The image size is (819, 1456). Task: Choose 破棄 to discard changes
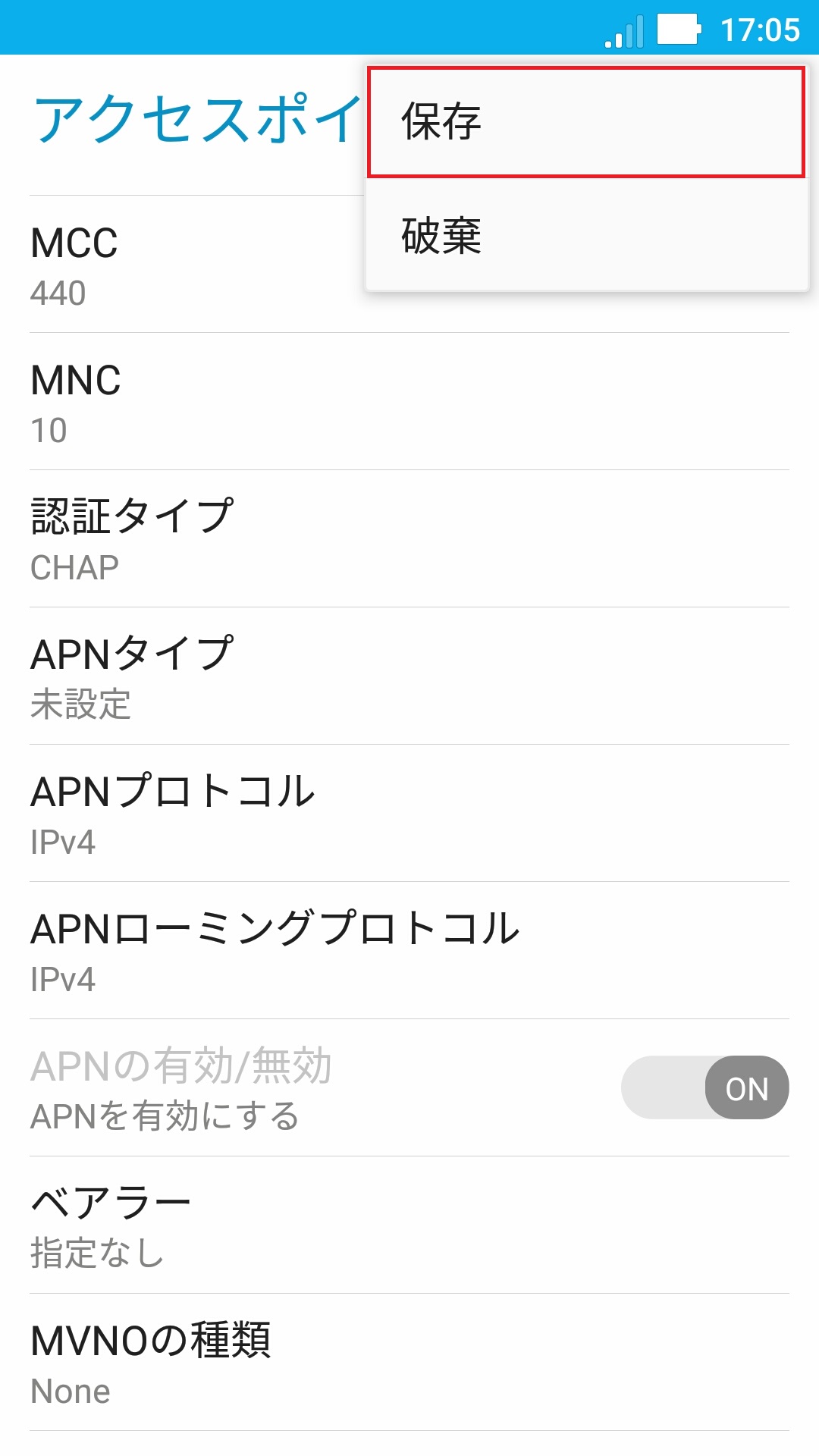point(585,235)
